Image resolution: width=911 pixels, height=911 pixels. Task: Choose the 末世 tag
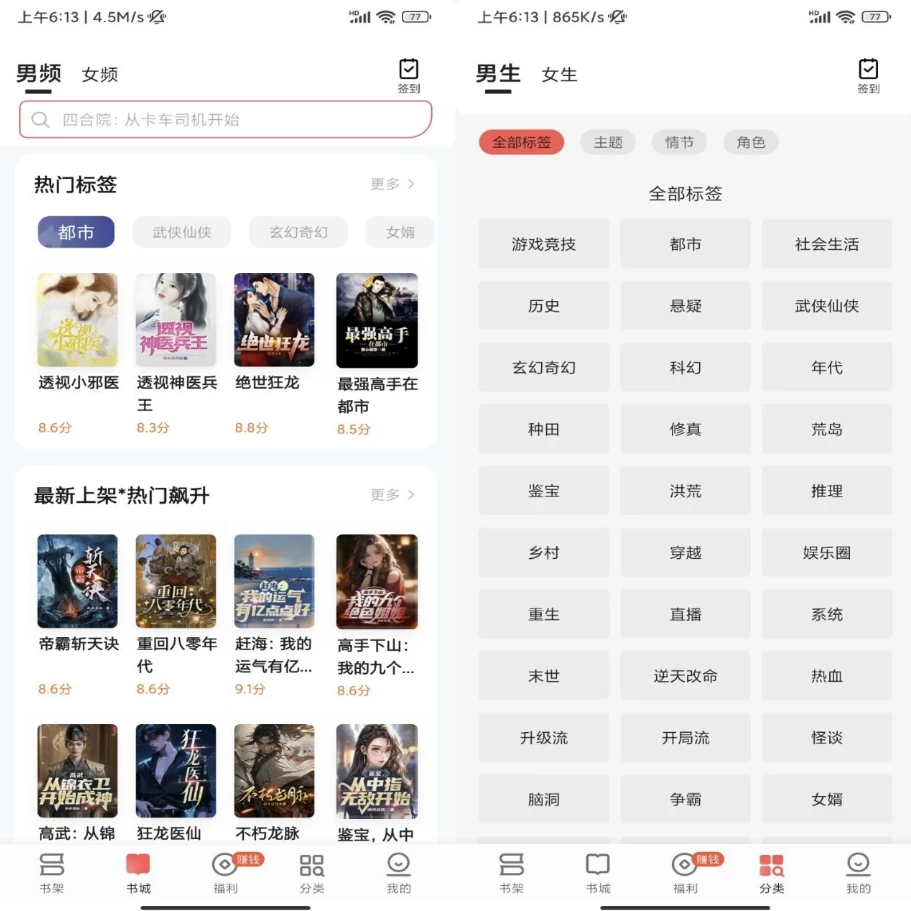543,676
